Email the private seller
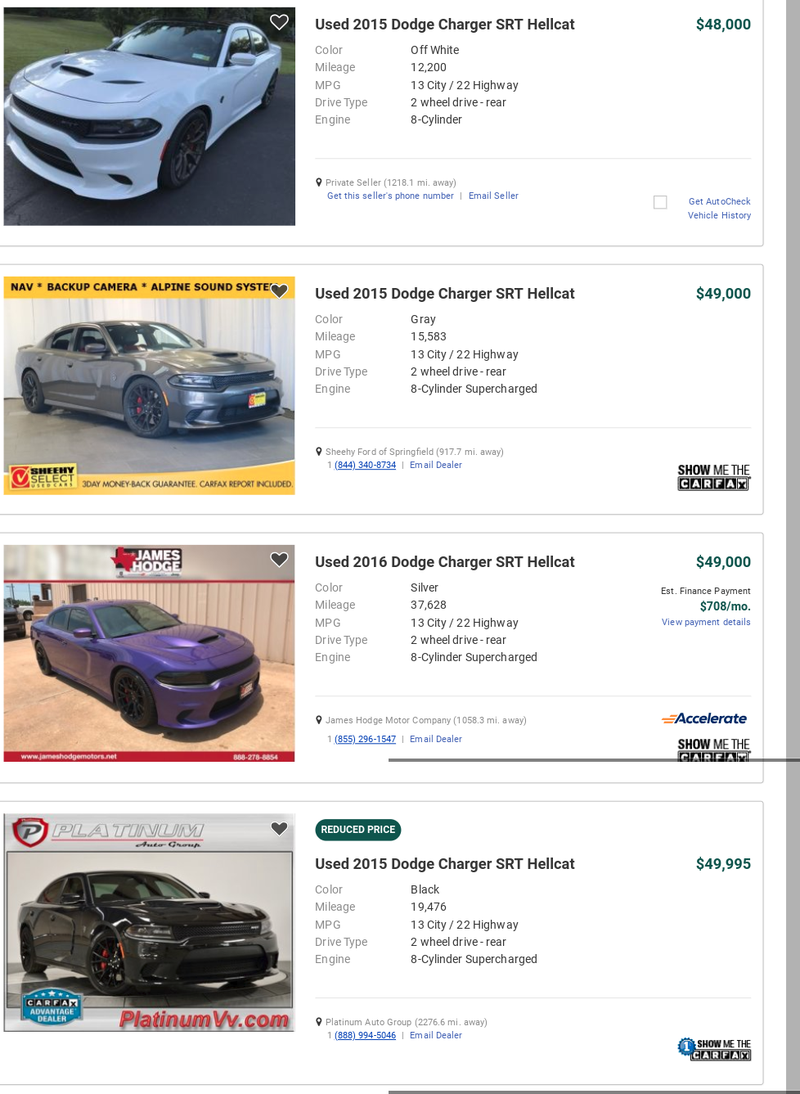The width and height of the screenshot is (800, 1094). tap(493, 196)
